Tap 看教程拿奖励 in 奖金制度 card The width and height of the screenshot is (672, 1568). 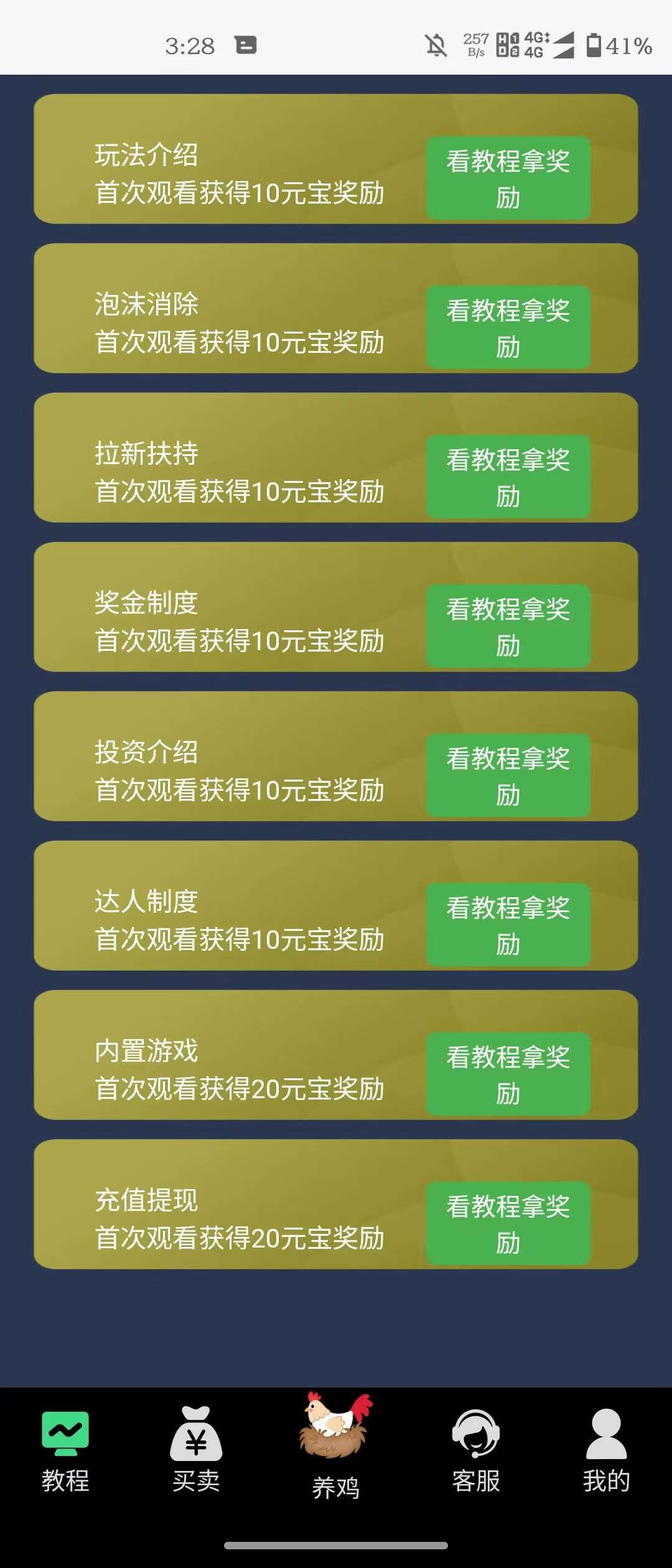pyautogui.click(x=508, y=626)
